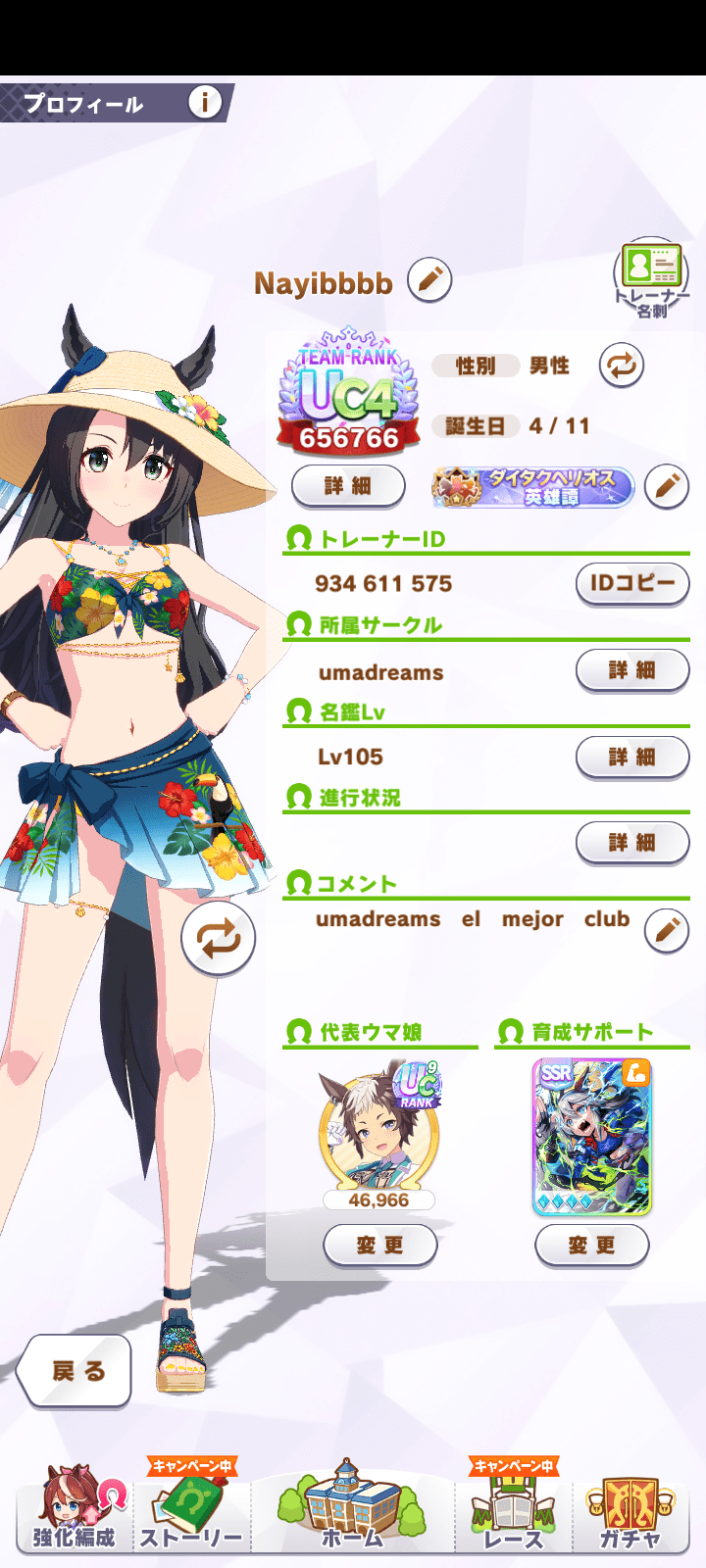Go to the ホーム tab
706x1568 pixels.
352,1509
